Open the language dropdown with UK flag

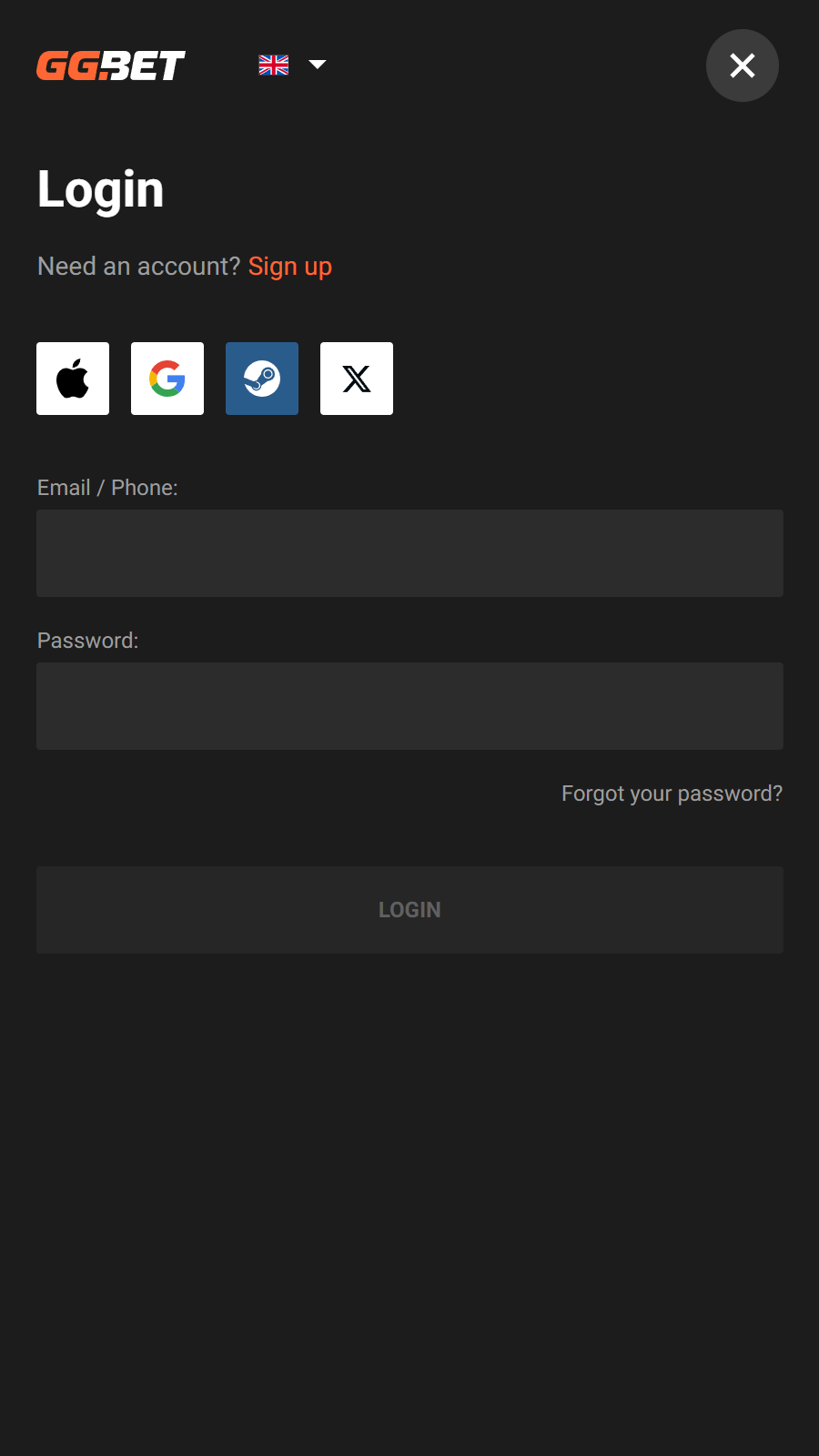click(x=292, y=65)
